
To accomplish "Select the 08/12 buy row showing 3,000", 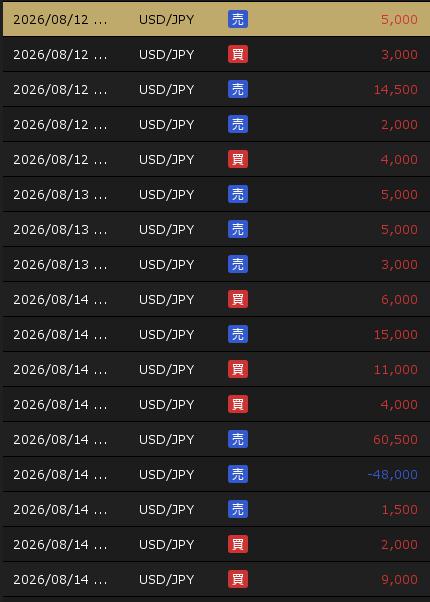I will 216,55.
